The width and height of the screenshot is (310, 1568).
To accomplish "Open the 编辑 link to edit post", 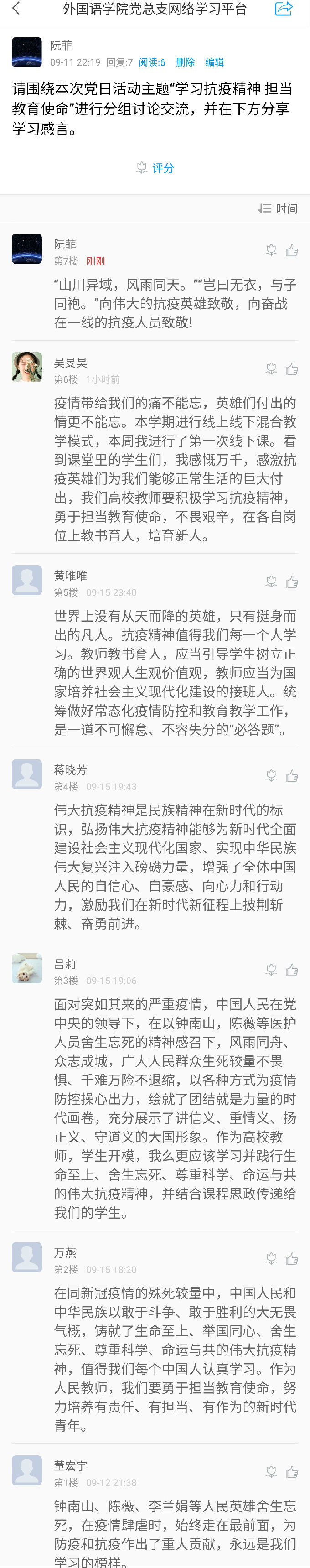I will pos(214,62).
